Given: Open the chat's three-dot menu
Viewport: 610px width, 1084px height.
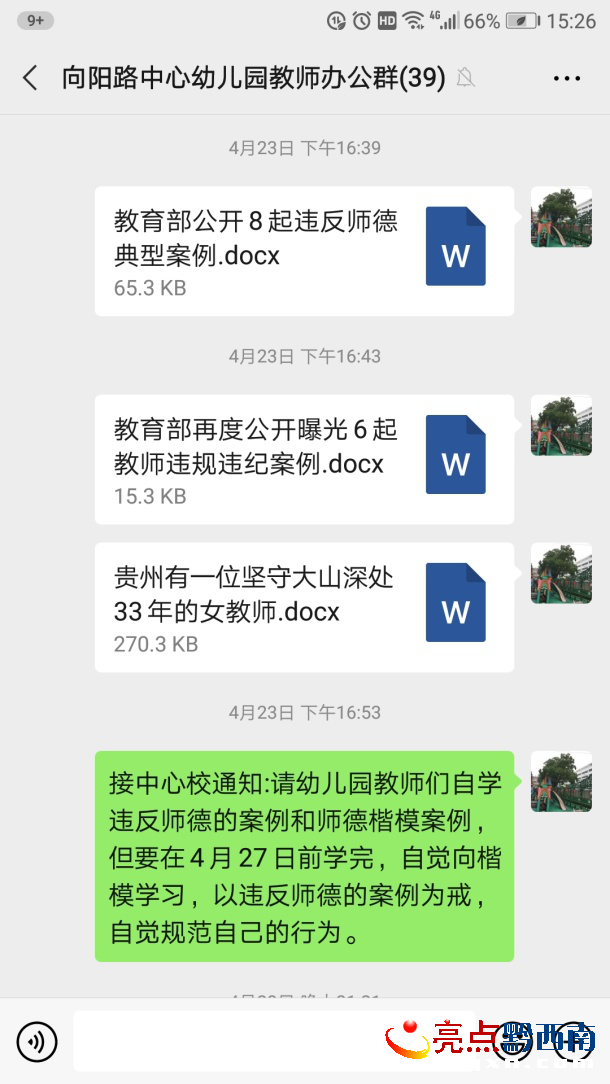Looking at the screenshot, I should (x=567, y=78).
